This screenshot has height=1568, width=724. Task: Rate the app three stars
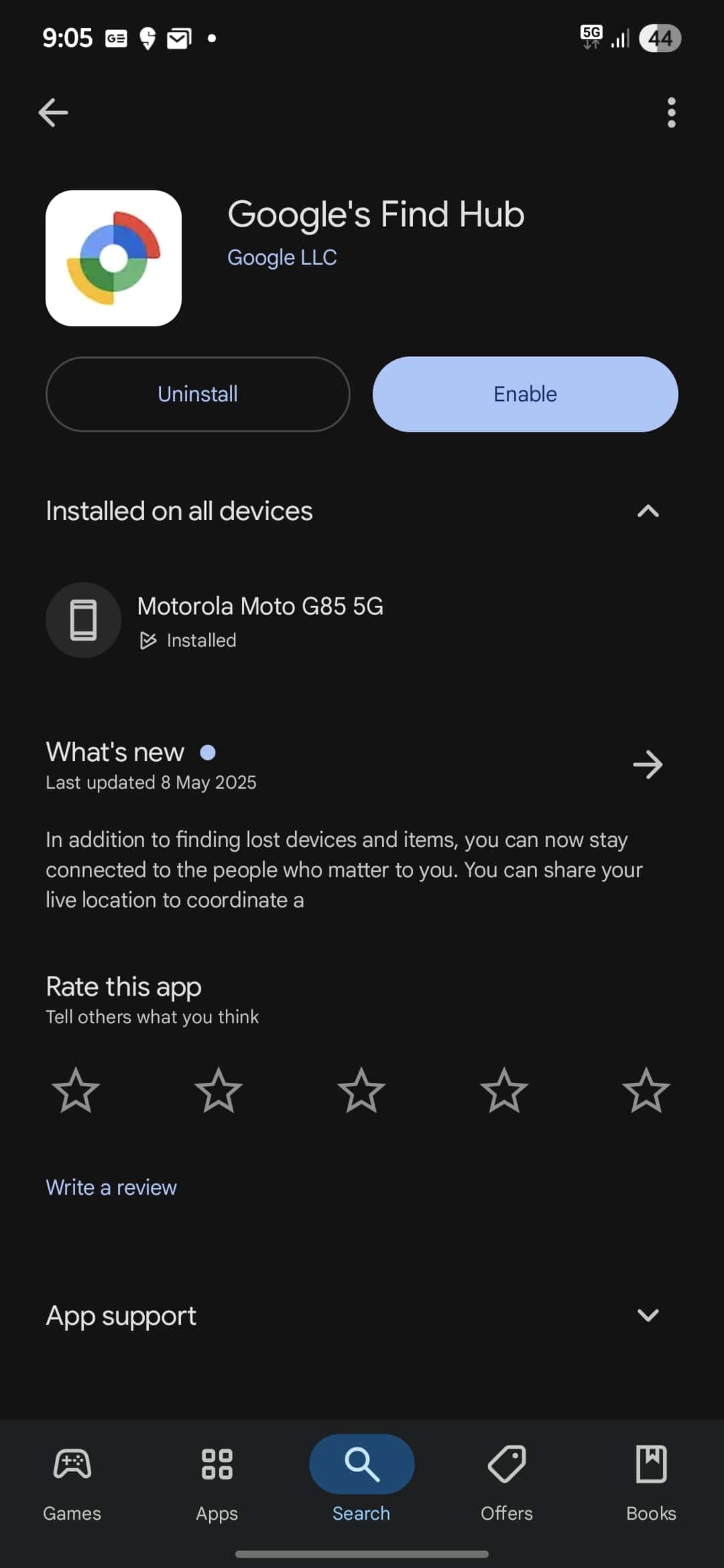coord(361,1090)
